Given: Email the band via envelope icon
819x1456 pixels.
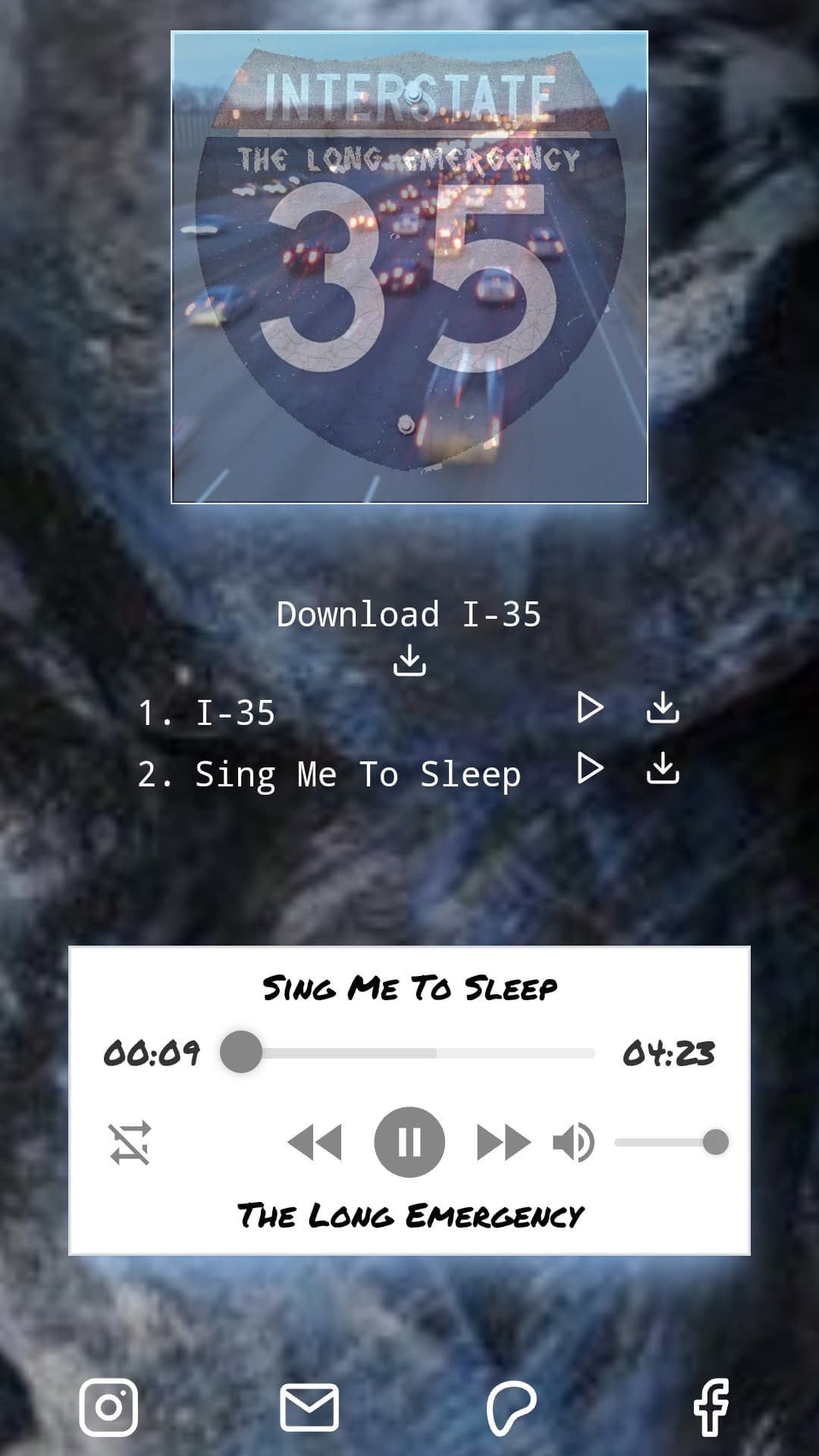Looking at the screenshot, I should click(309, 1407).
